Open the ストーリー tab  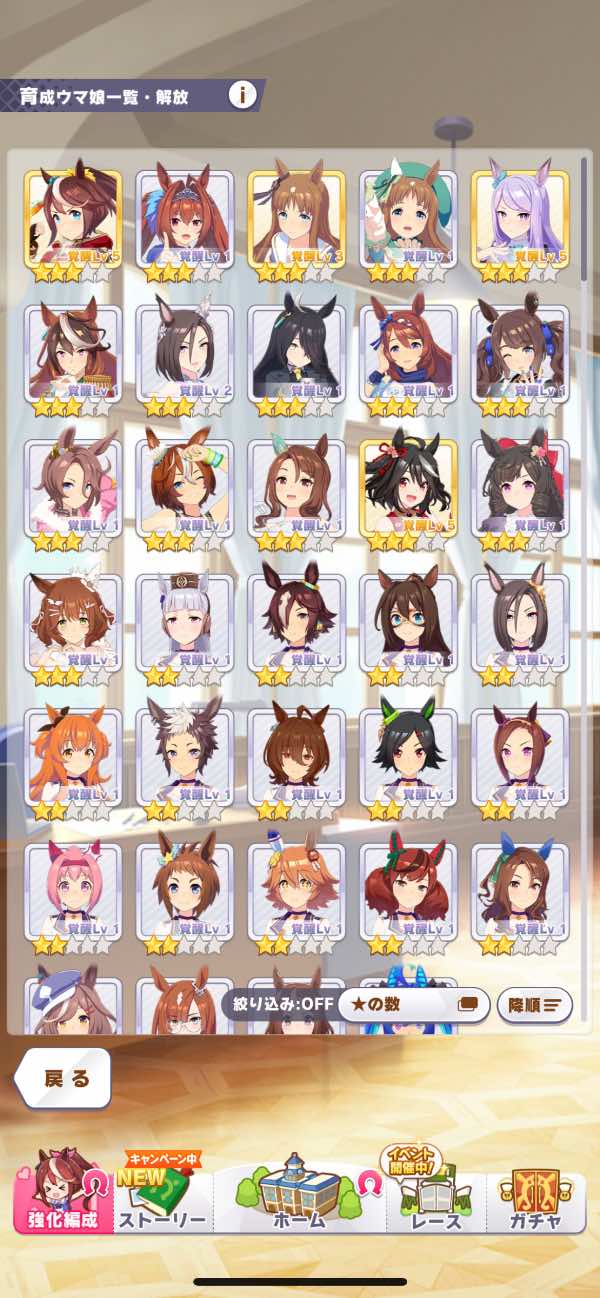[163, 1193]
